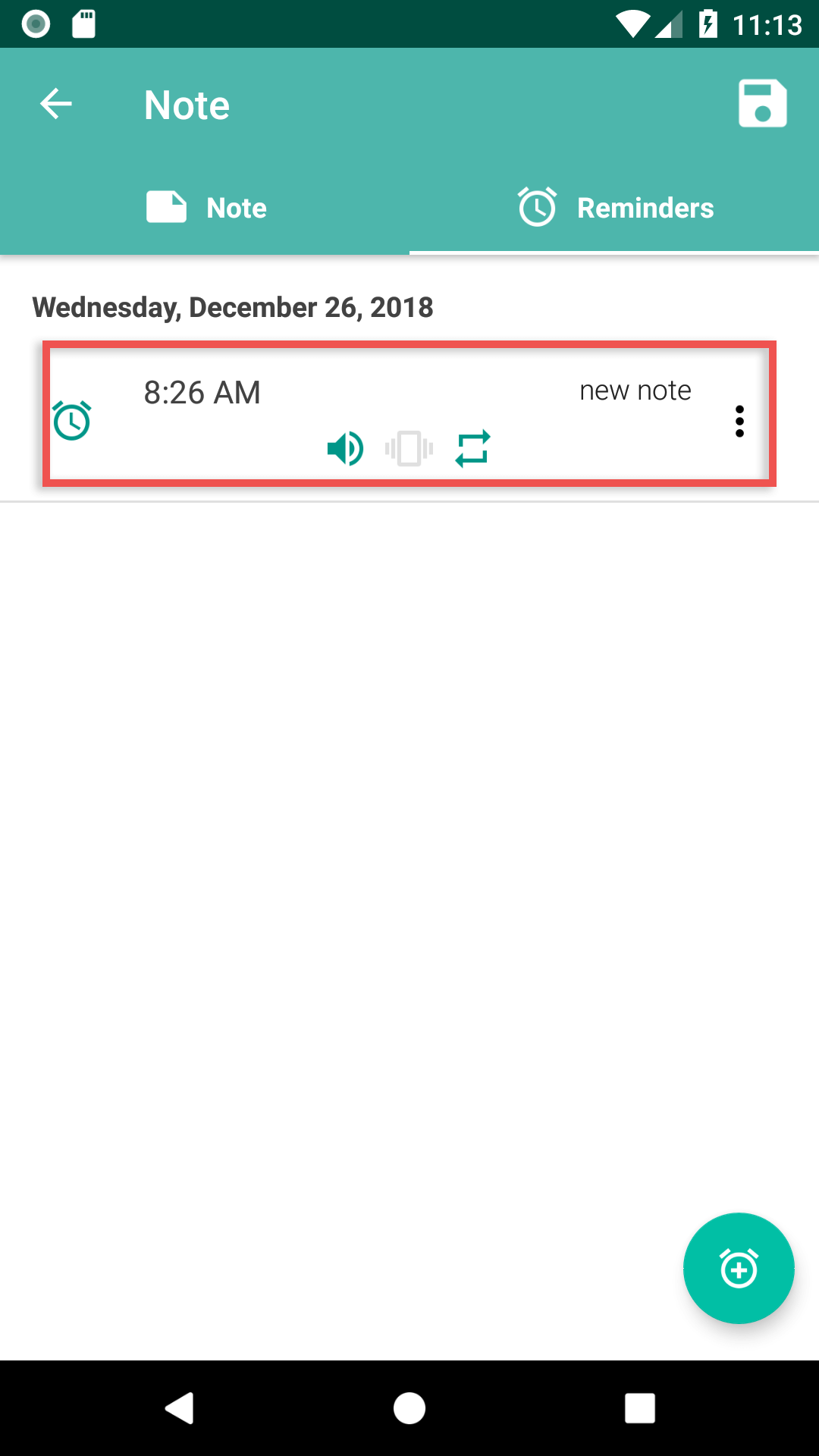Switch to the Note tab
The width and height of the screenshot is (819, 1456).
click(206, 208)
